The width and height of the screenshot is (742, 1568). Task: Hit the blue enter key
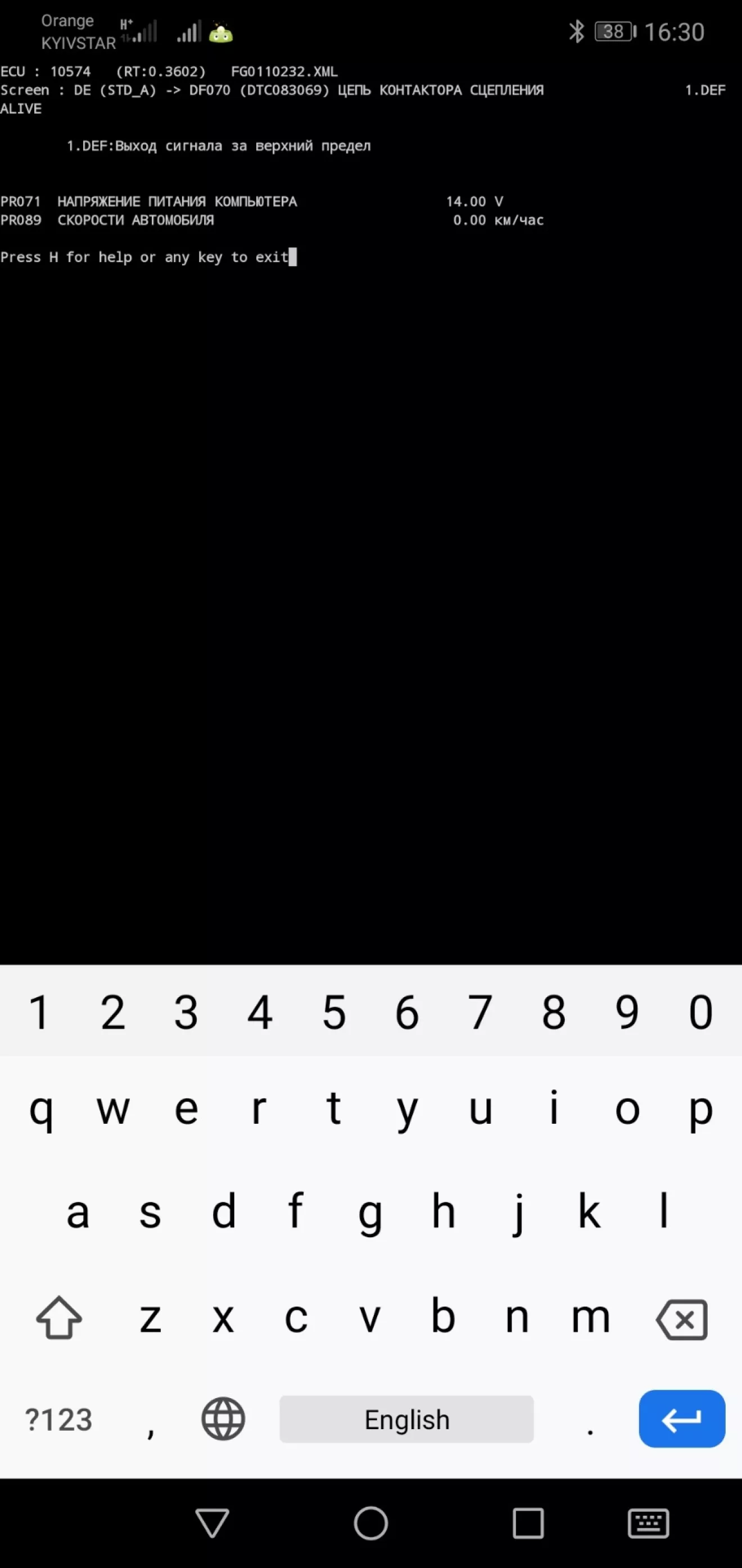tap(681, 1419)
